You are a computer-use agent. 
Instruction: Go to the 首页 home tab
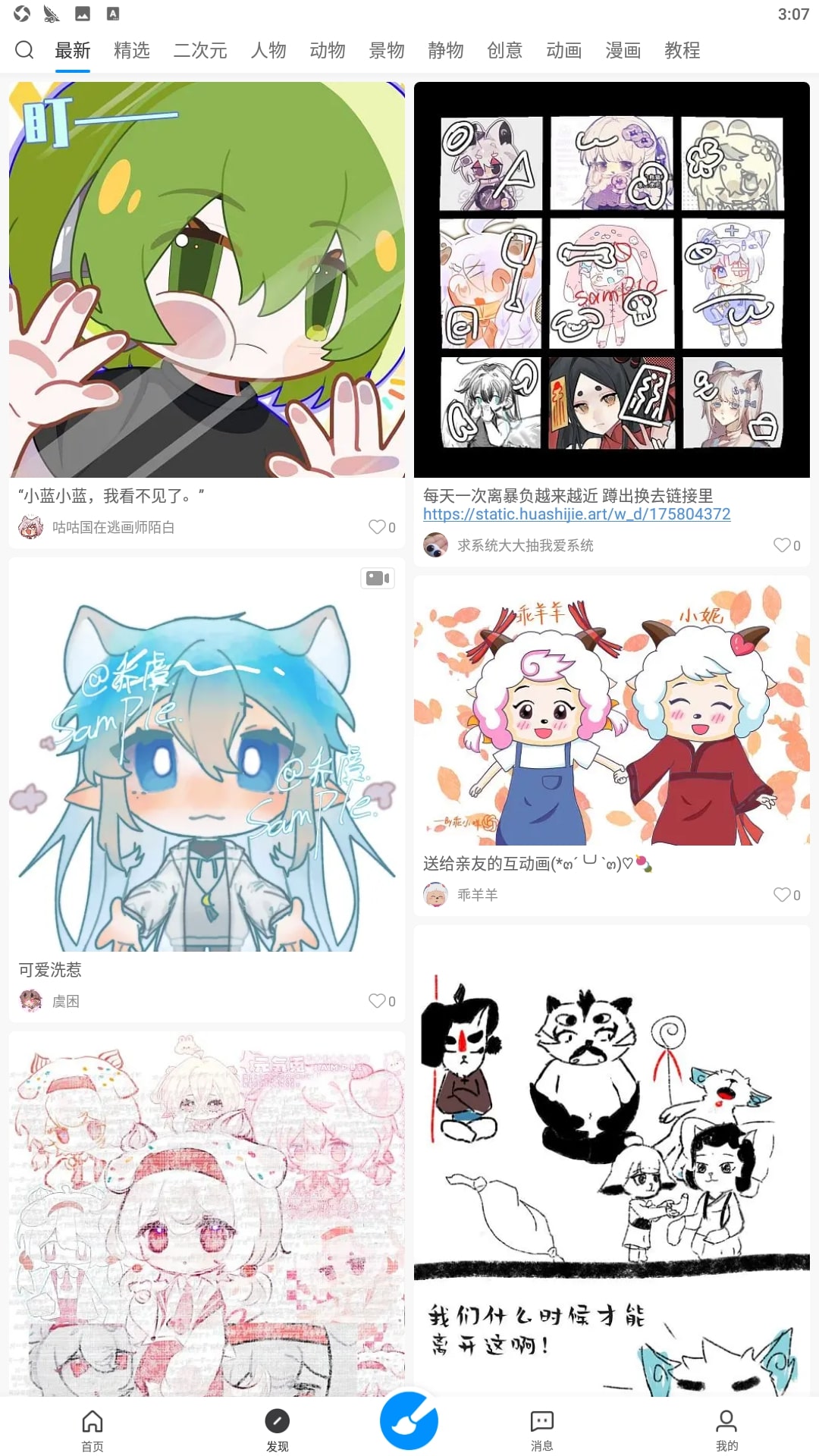[93, 1429]
